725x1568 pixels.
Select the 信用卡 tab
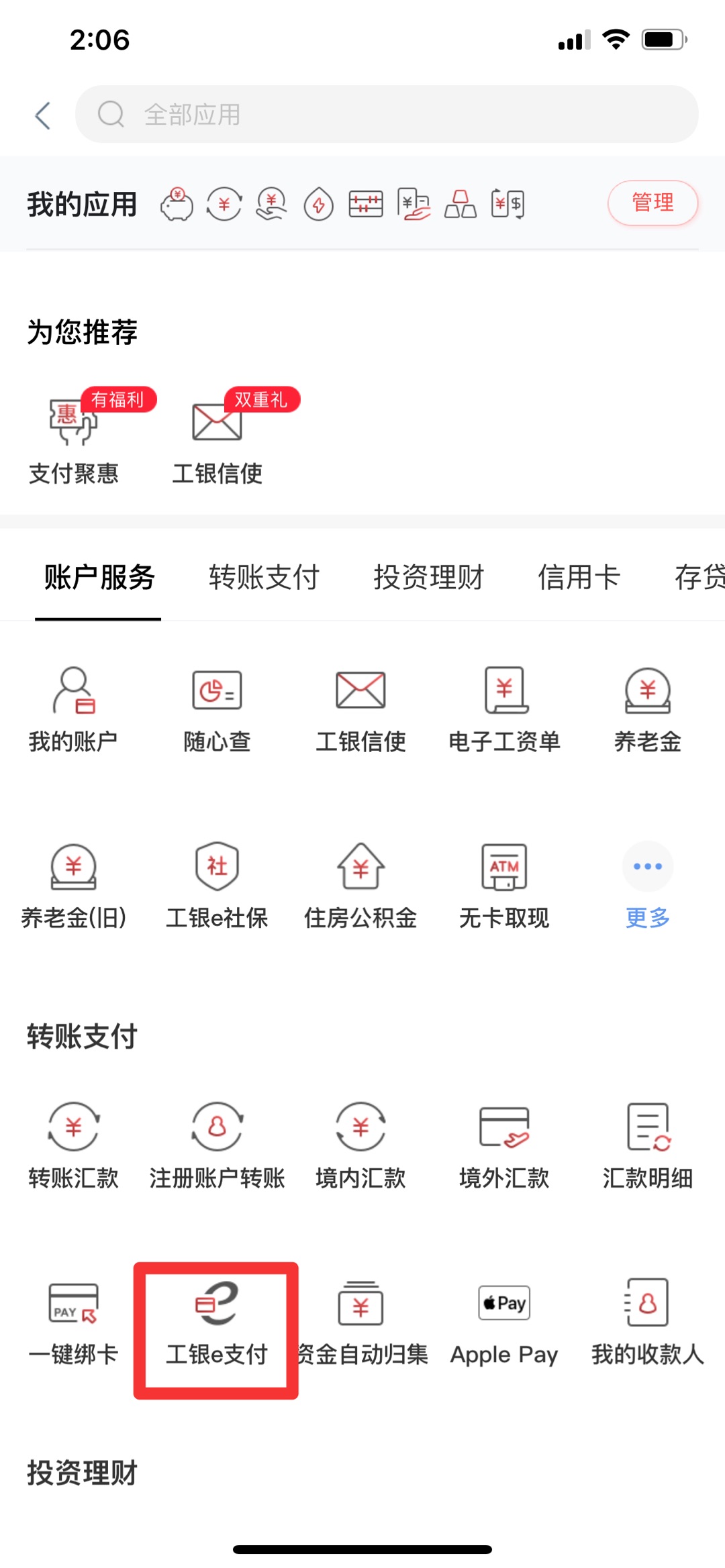(x=579, y=578)
